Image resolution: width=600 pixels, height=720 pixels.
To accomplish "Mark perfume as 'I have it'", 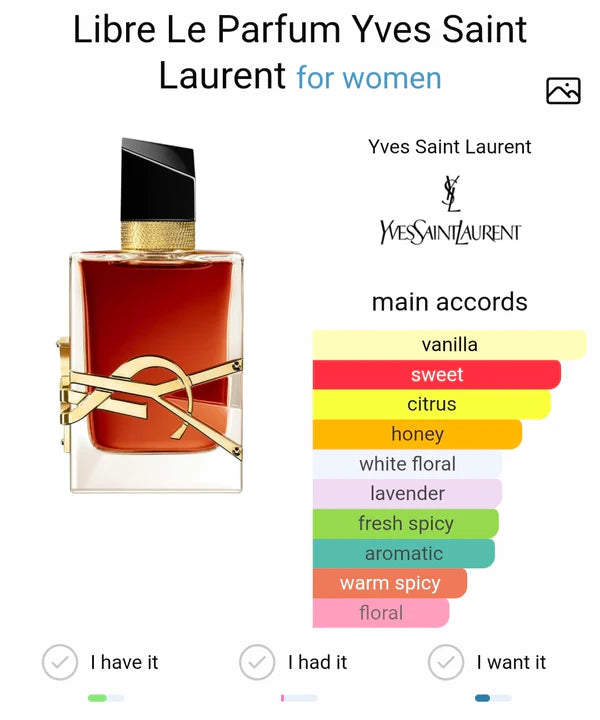I will tap(60, 662).
